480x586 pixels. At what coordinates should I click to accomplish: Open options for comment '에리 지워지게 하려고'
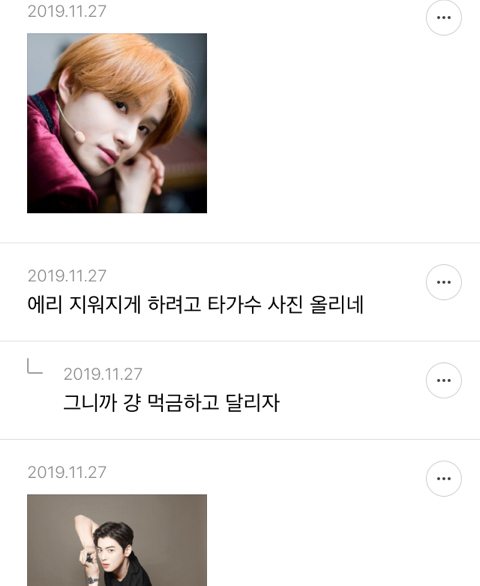[x=444, y=282]
